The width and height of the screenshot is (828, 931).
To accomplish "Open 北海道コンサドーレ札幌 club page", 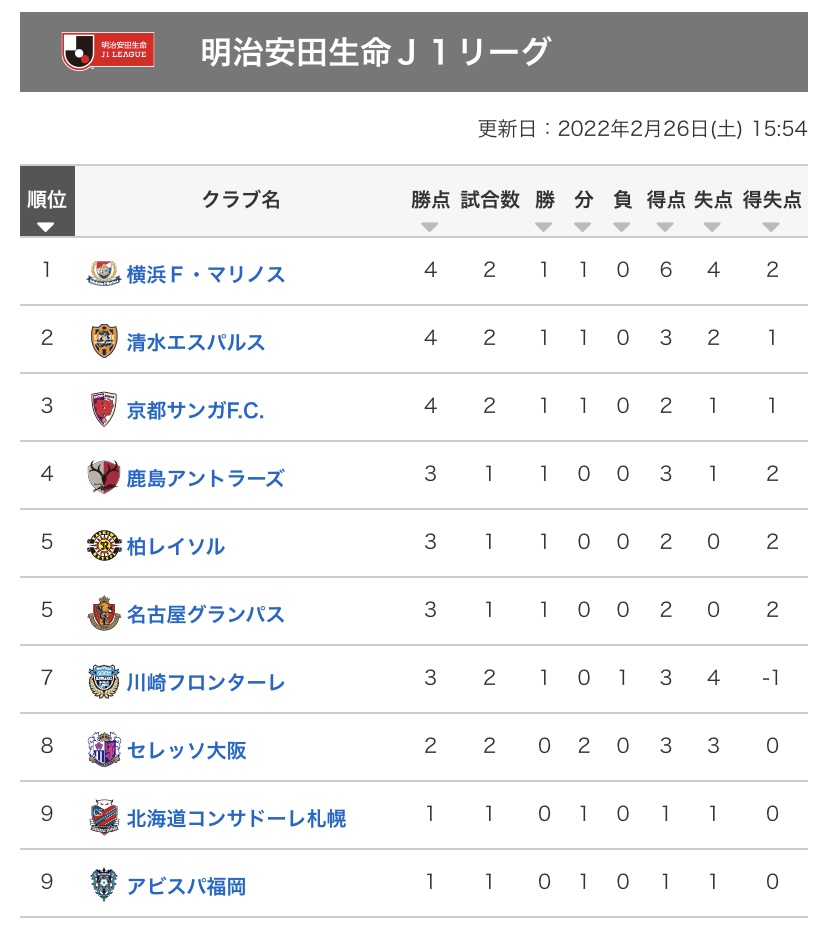I will [x=236, y=818].
